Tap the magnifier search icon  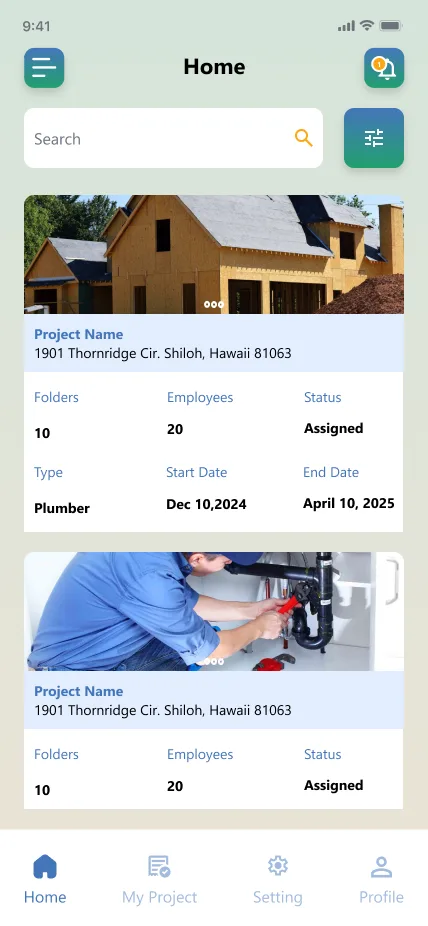(303, 138)
